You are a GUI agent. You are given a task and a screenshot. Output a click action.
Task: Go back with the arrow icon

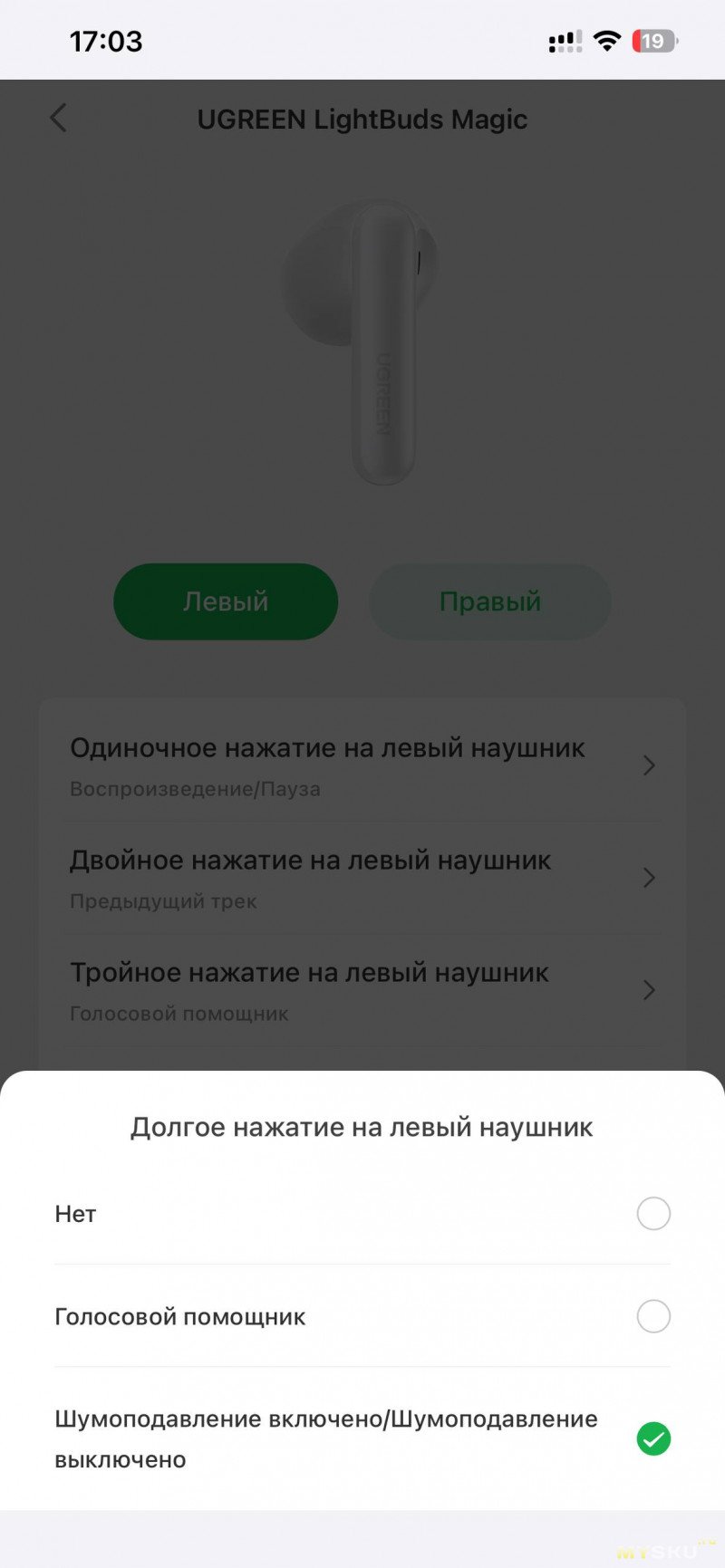[x=59, y=119]
